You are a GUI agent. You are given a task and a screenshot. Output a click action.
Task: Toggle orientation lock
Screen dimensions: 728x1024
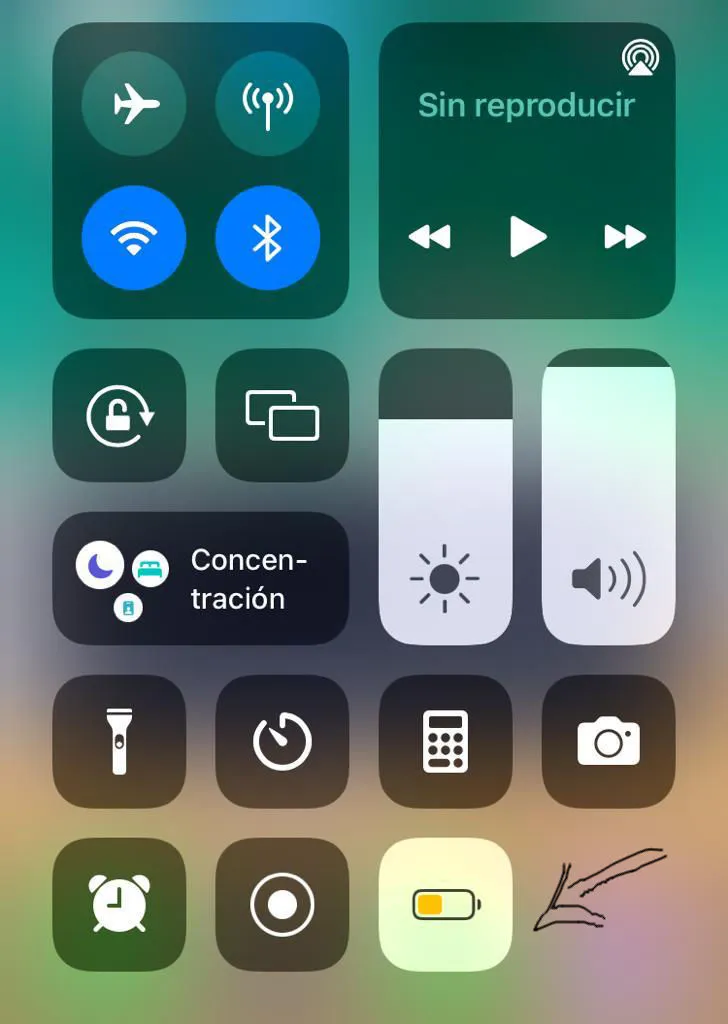coord(119,415)
